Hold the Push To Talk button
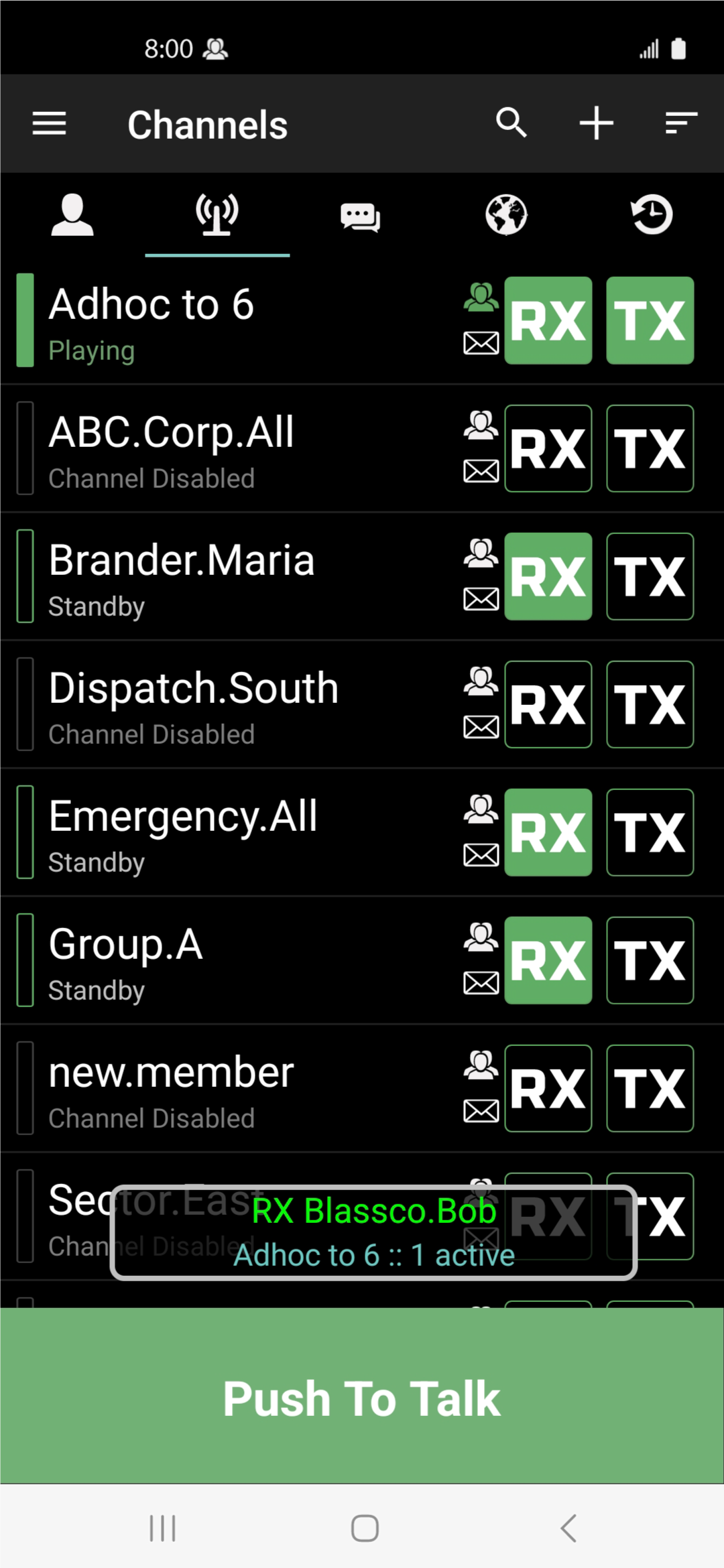This screenshot has width=724, height=1568. [362, 1397]
